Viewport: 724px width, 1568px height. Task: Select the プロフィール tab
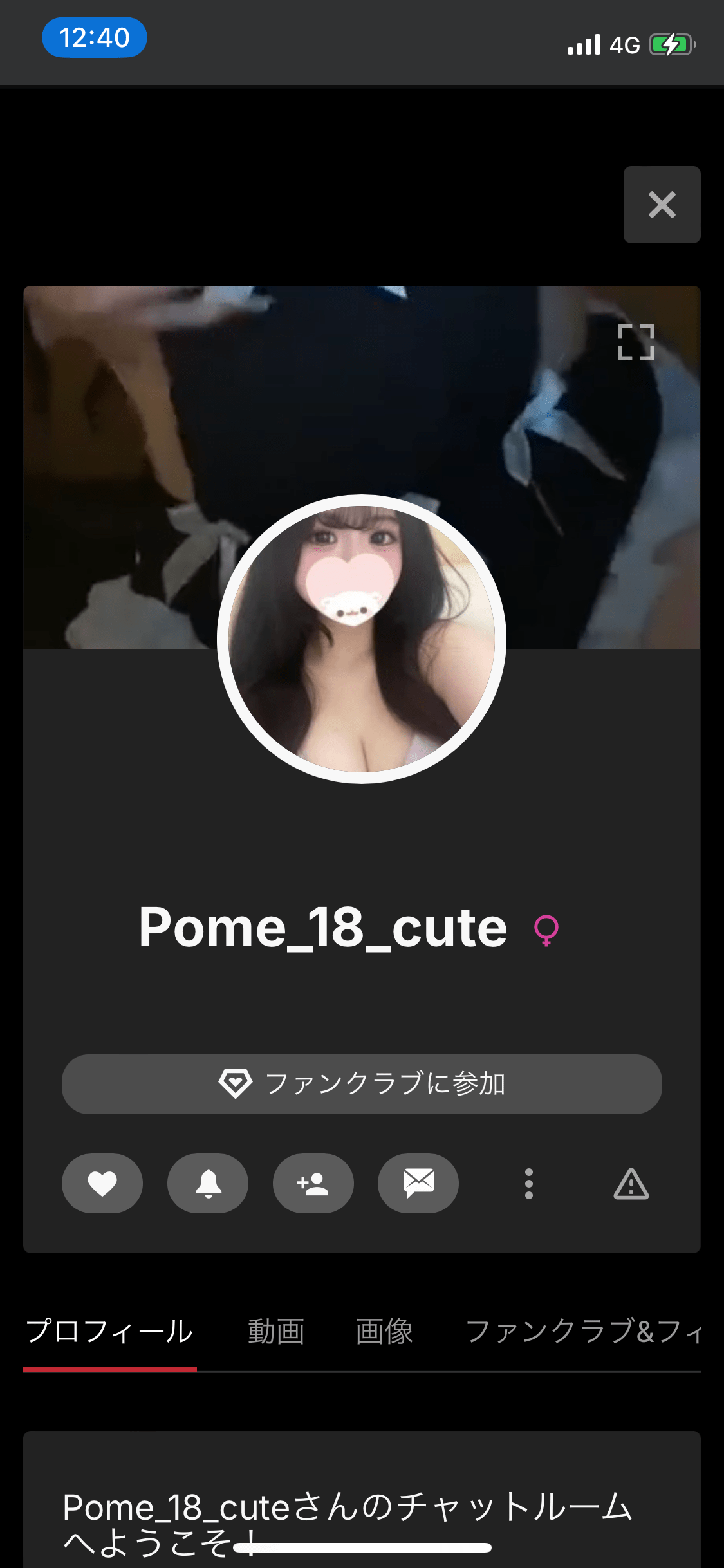point(109,1331)
